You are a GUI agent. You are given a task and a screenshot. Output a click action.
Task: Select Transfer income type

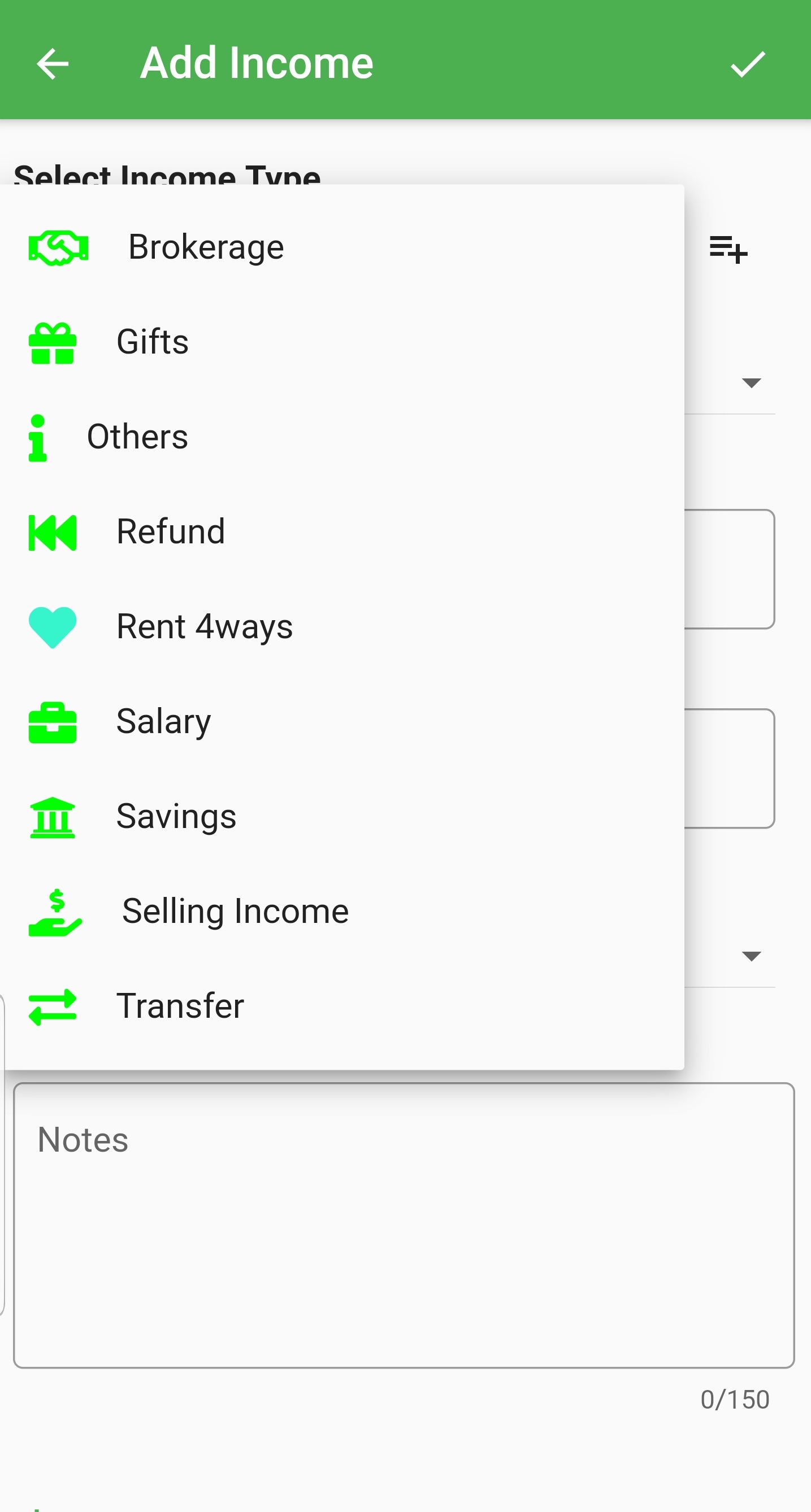pos(180,1006)
